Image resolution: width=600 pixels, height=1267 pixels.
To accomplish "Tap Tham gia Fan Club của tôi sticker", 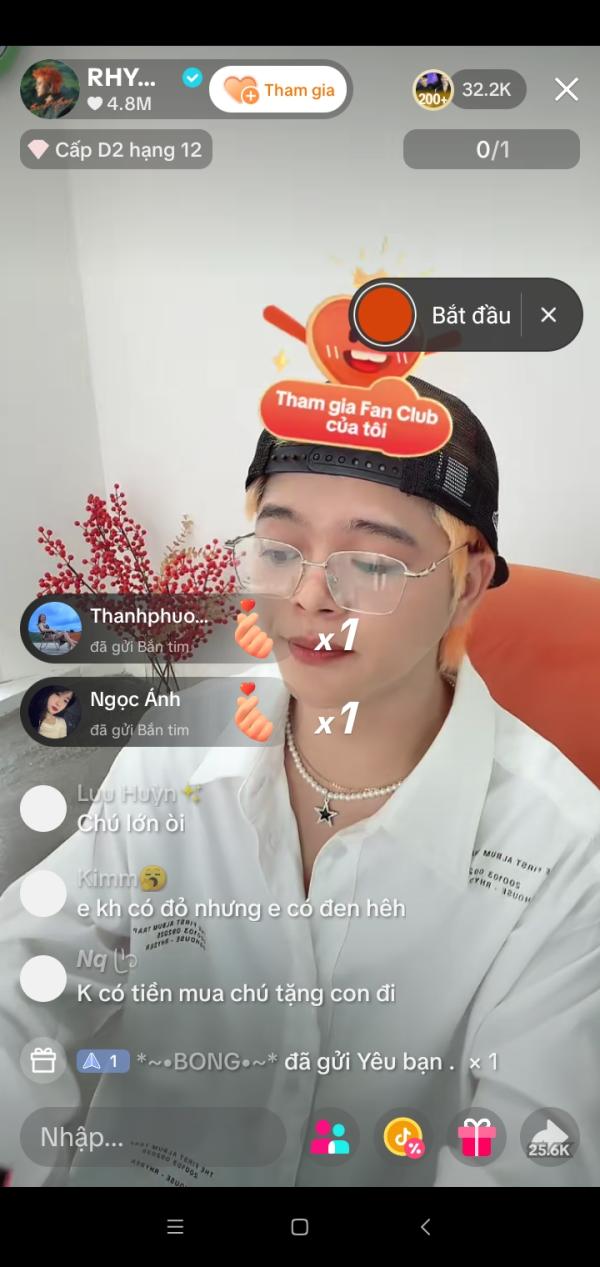I will point(356,412).
